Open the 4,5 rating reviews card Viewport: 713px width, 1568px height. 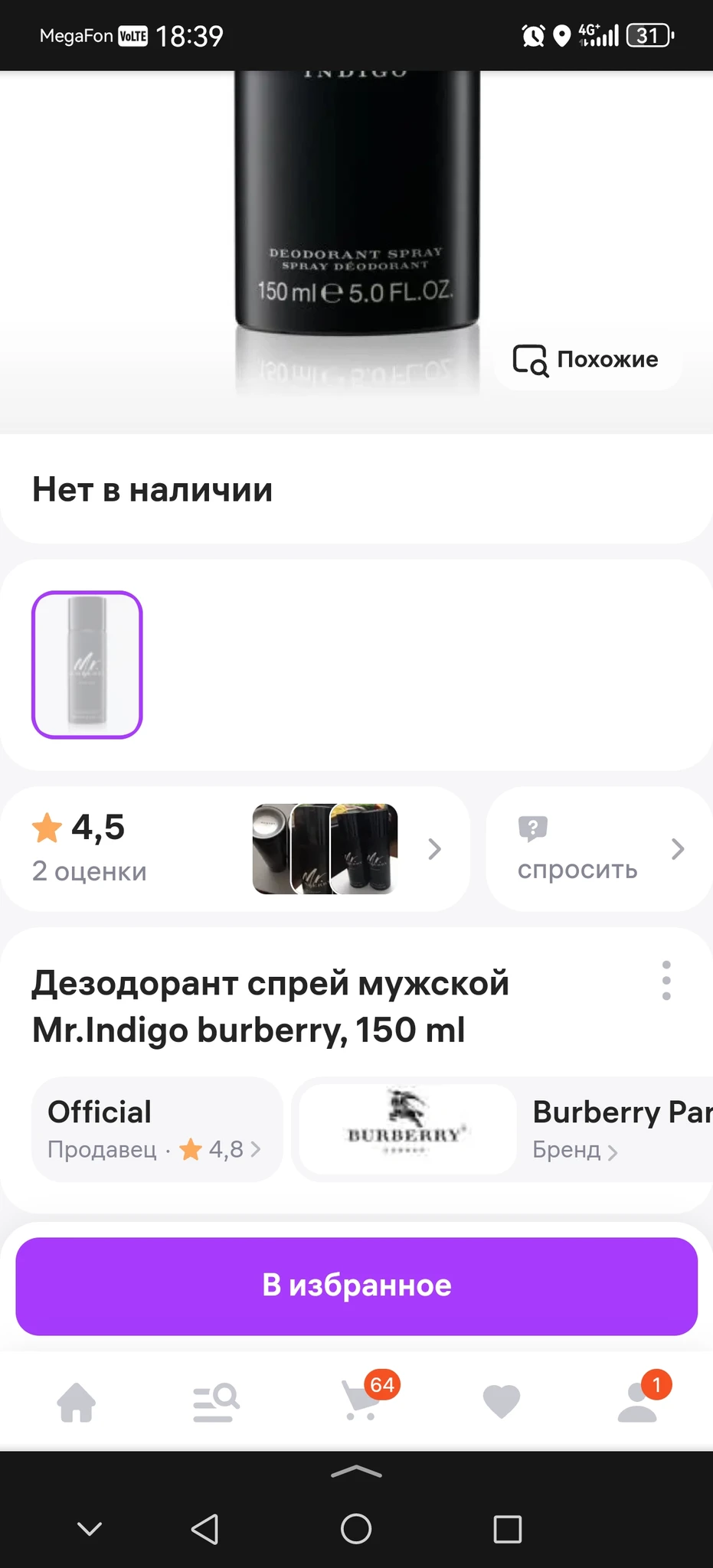pos(234,849)
